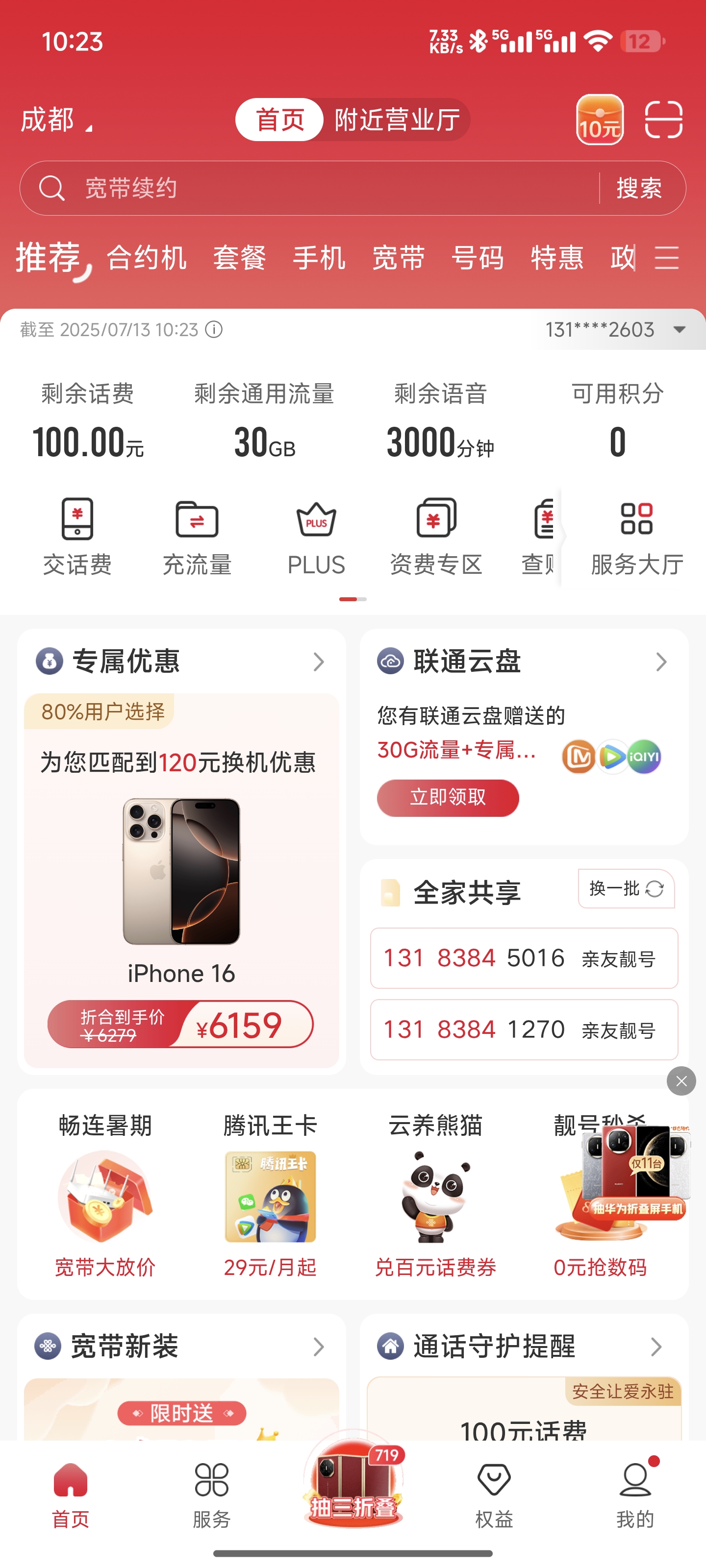Switch to 附近营业厅 tab
This screenshot has height=1568, width=706.
[x=397, y=120]
